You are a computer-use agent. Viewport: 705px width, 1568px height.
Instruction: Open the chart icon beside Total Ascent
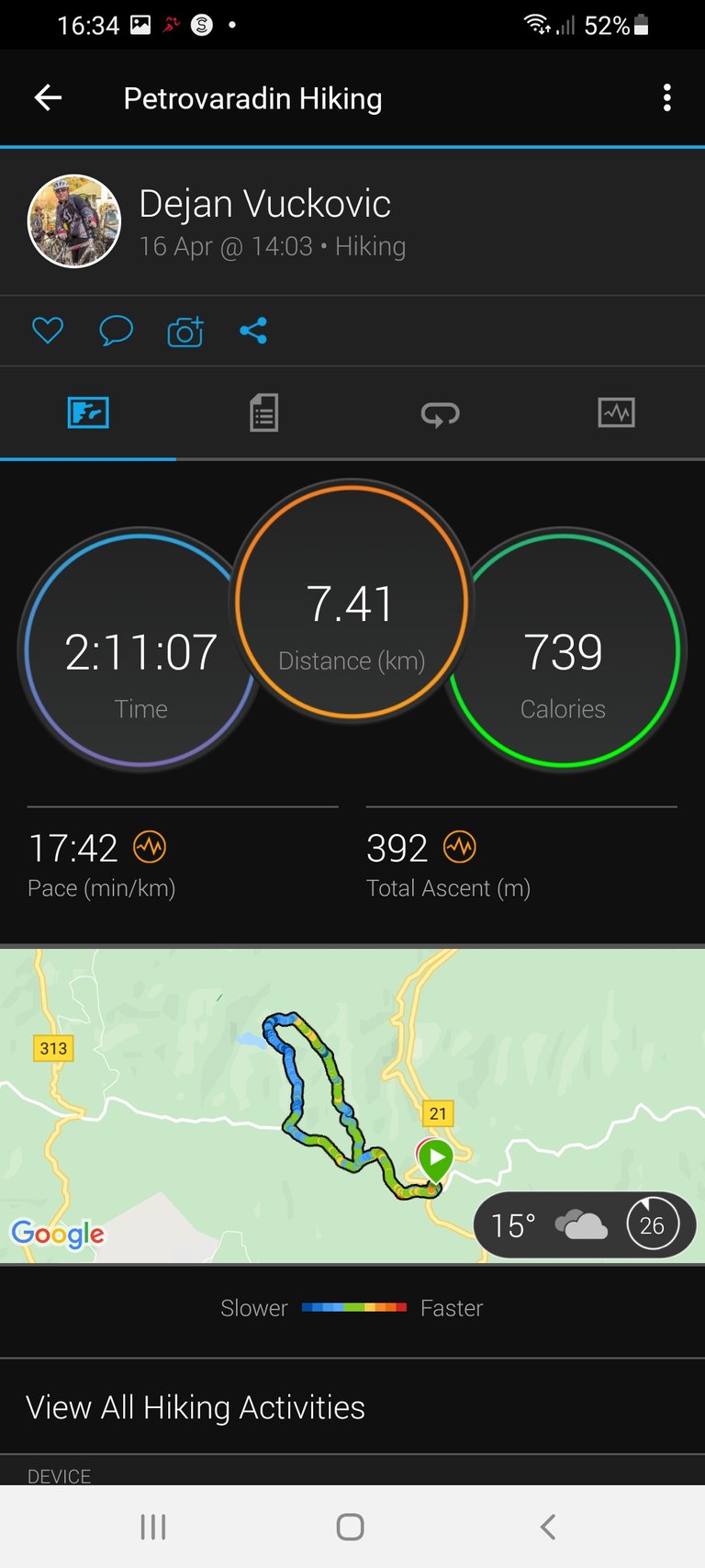(460, 846)
